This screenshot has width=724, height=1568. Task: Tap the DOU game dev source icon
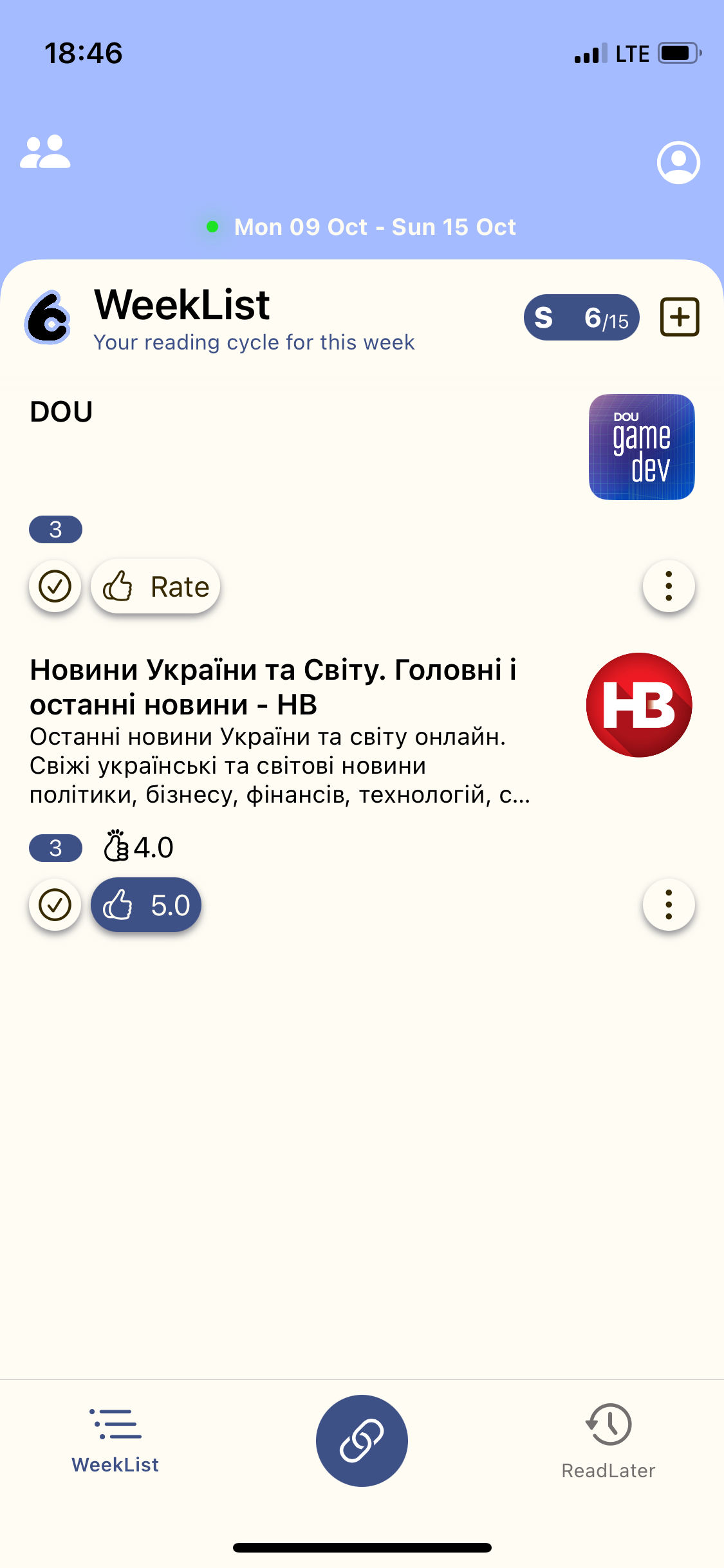coord(641,447)
